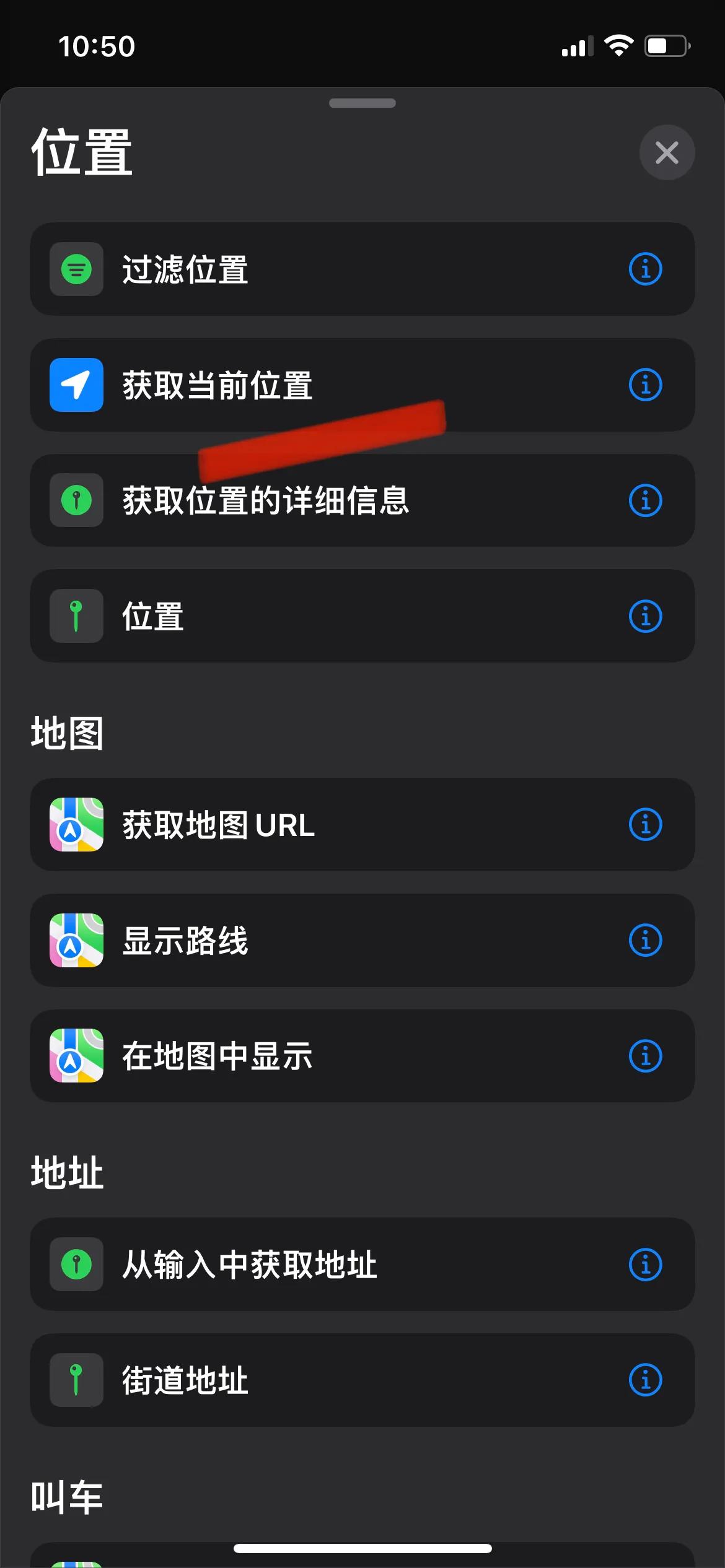Tap info circle beside 街道地址
725x1568 pixels.
point(645,1381)
